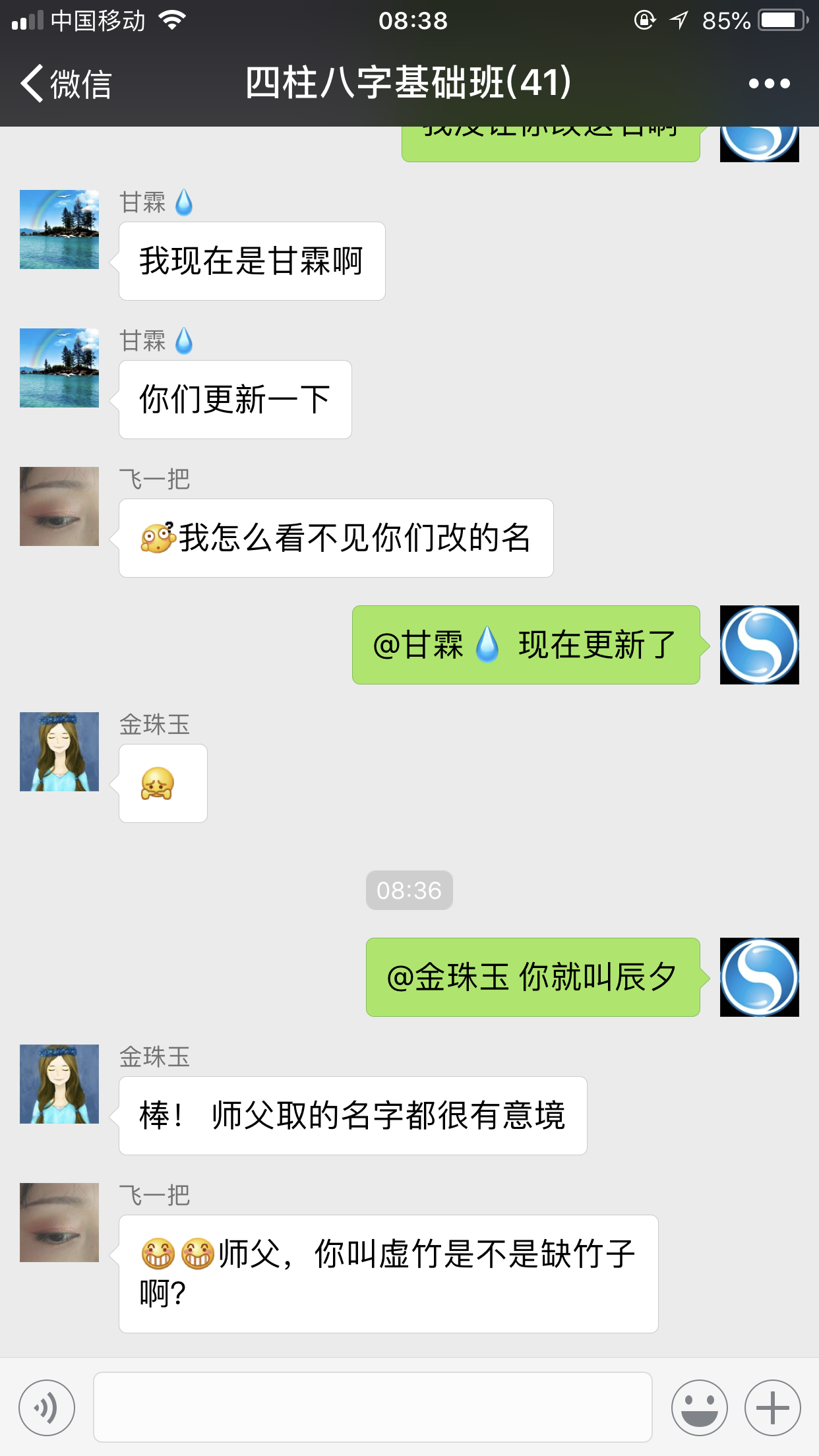Viewport: 819px width, 1456px height.
Task: Tap 飞一把's eye makeup avatar
Action: (59, 504)
